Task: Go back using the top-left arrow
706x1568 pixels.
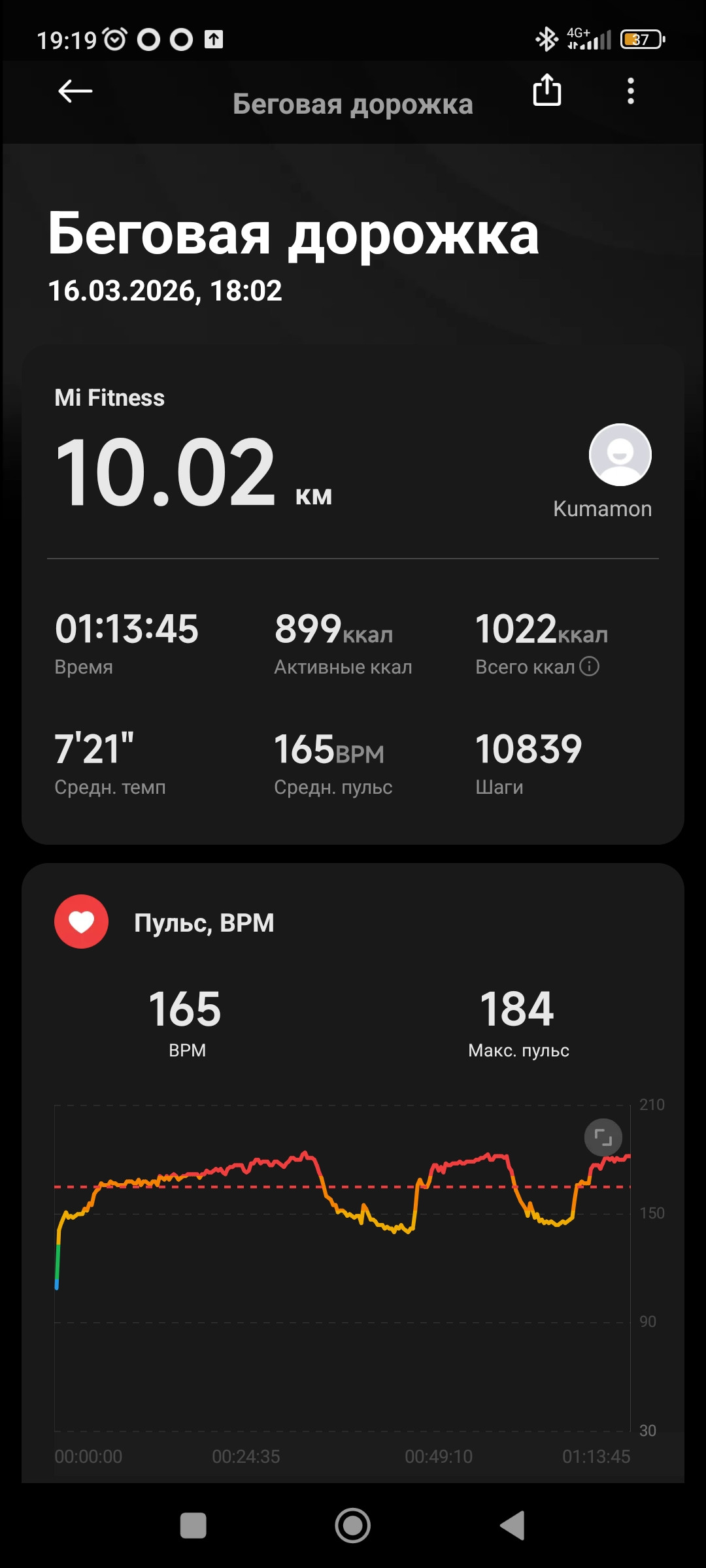Action: click(75, 91)
